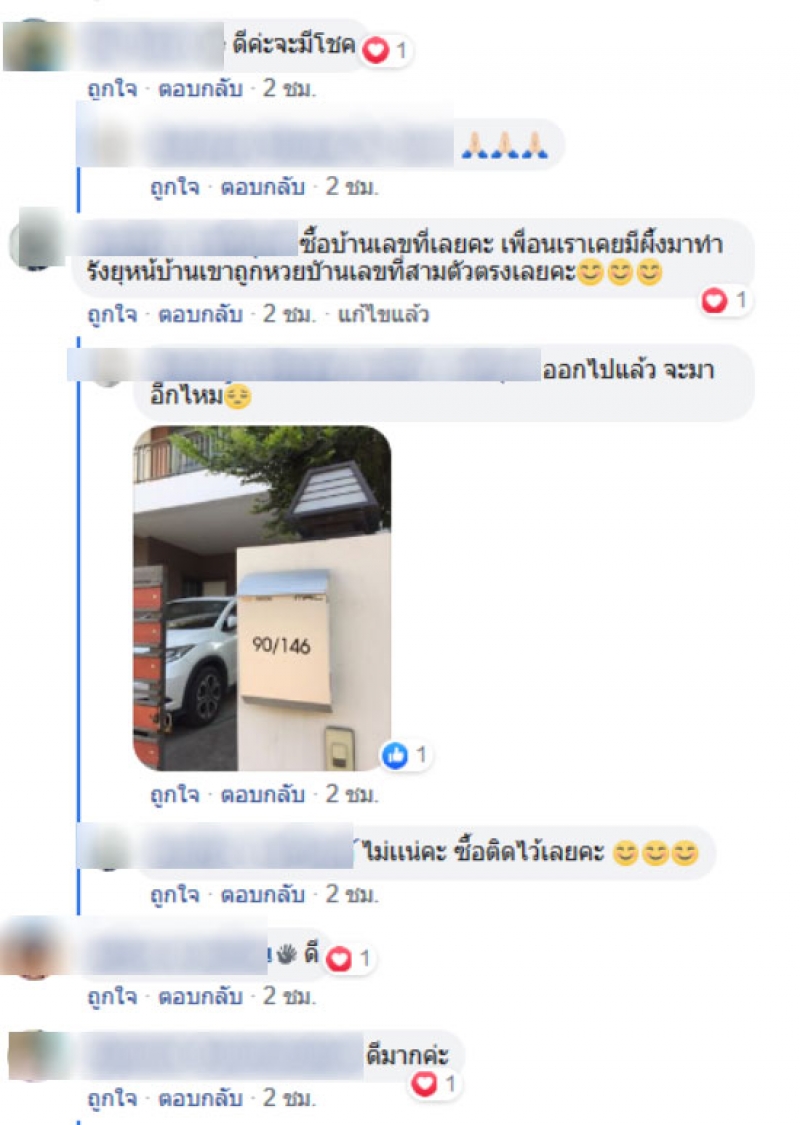Reply to the short comment "ดี"
This screenshot has height=1125, width=800.
pos(199,997)
